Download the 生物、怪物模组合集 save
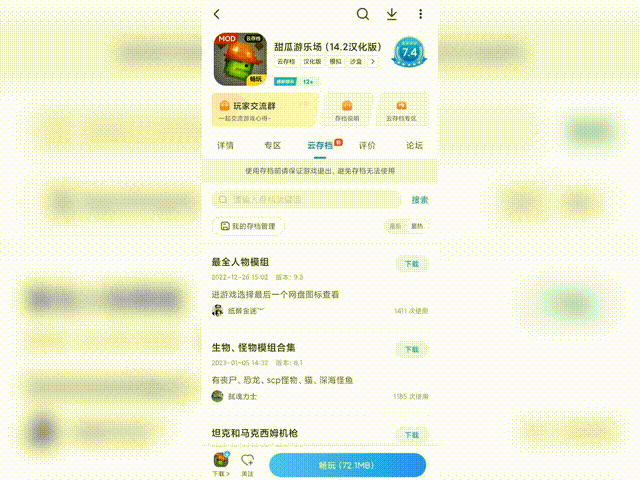The image size is (640, 480). pos(411,349)
